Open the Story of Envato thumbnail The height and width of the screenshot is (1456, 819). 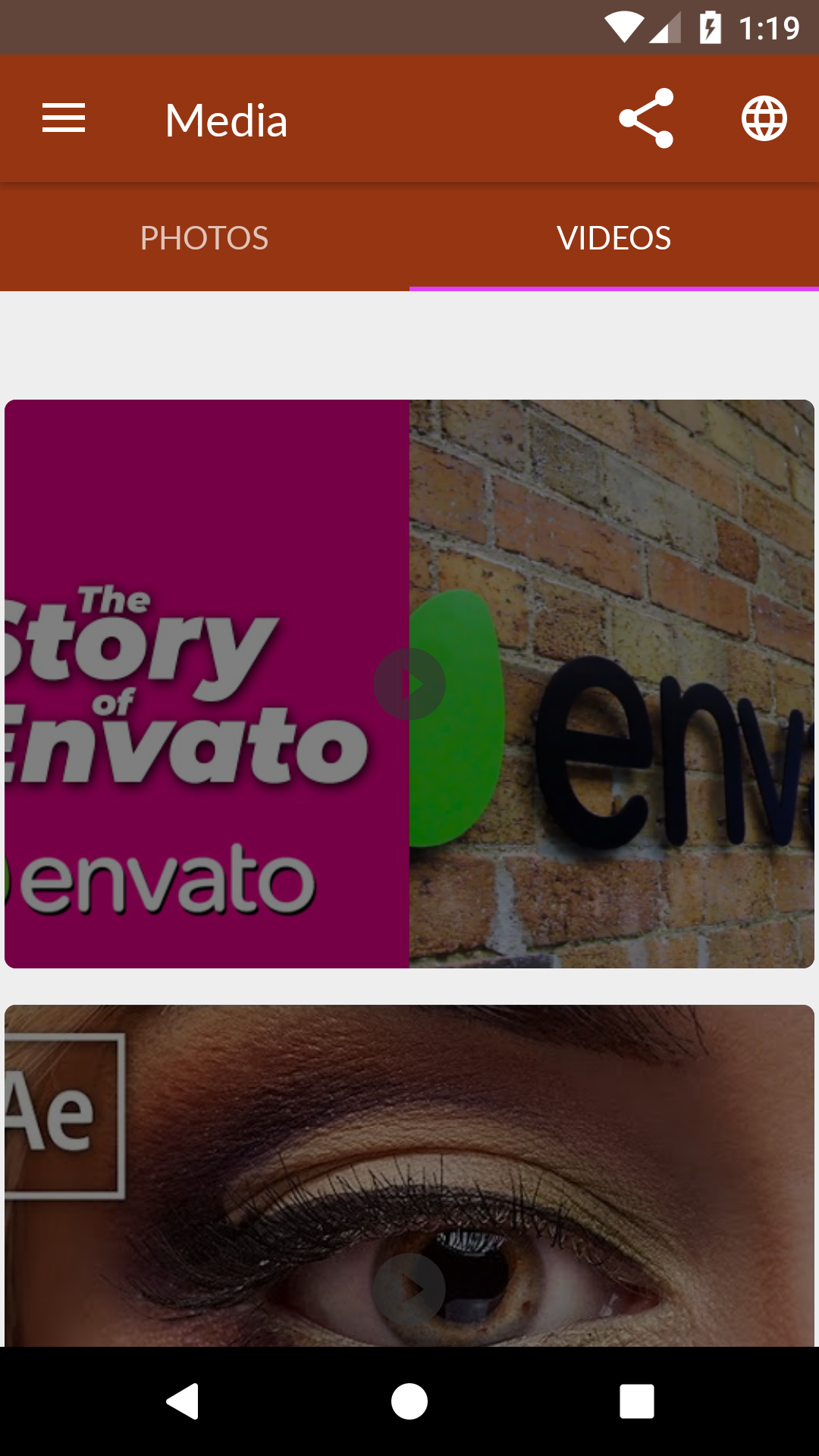click(x=205, y=682)
